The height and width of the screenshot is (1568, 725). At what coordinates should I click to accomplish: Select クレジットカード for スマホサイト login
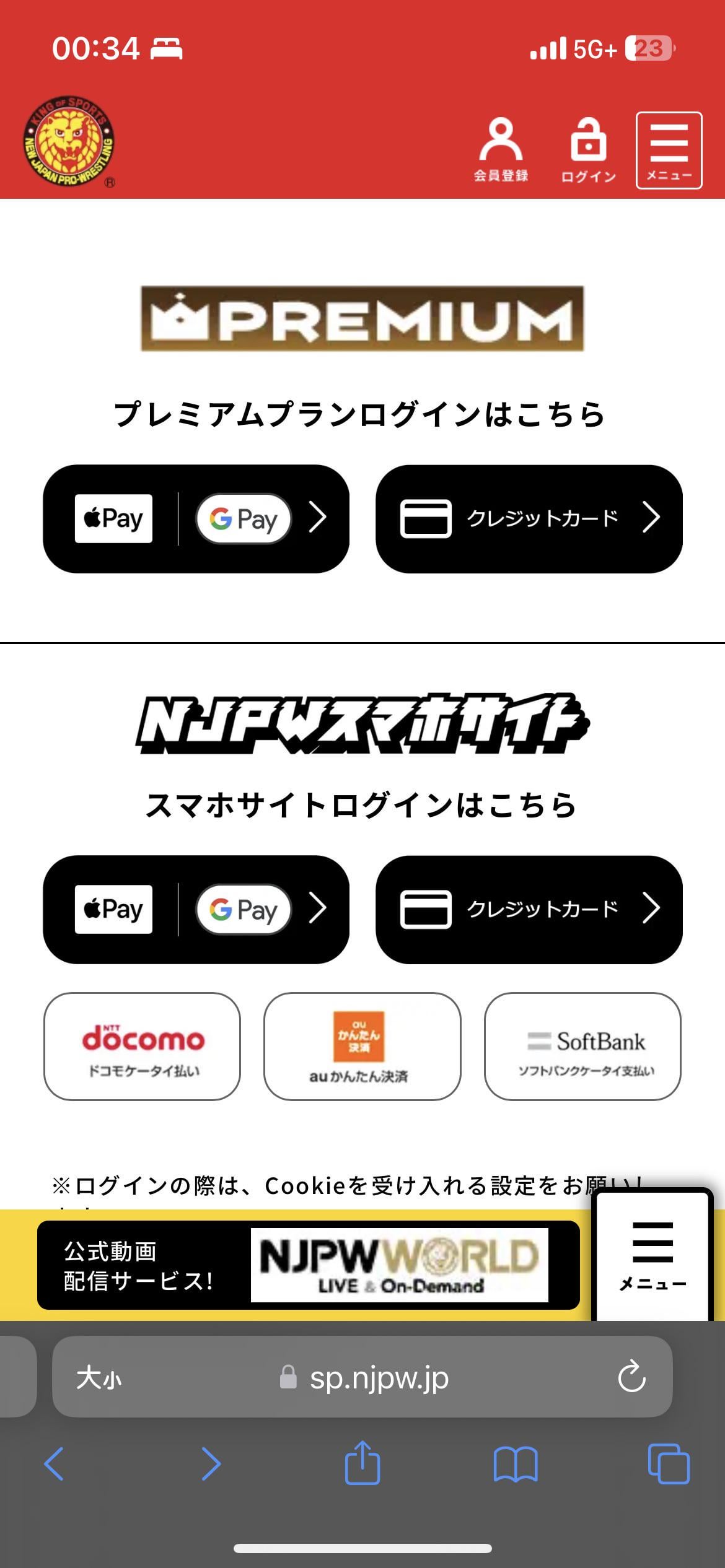(529, 909)
